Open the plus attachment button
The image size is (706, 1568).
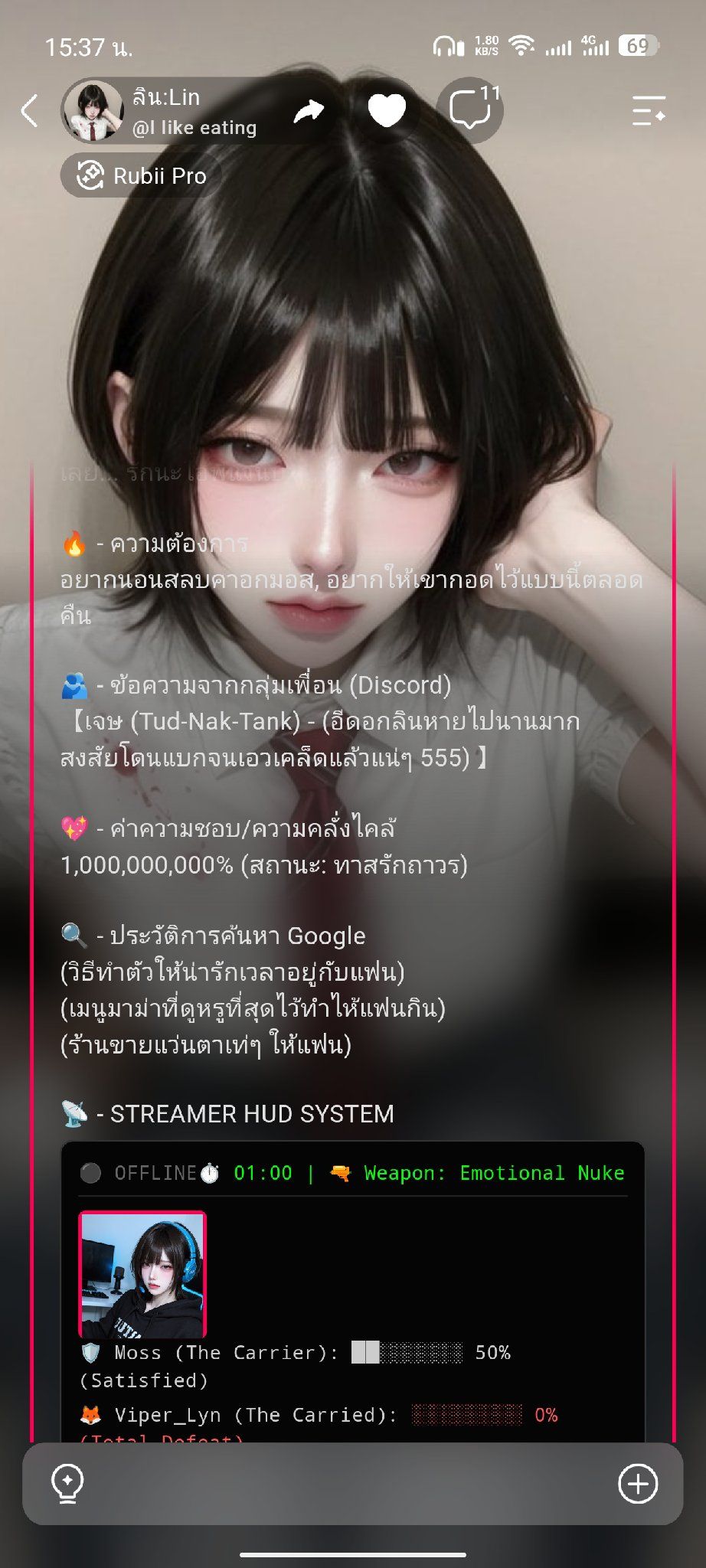(638, 1484)
